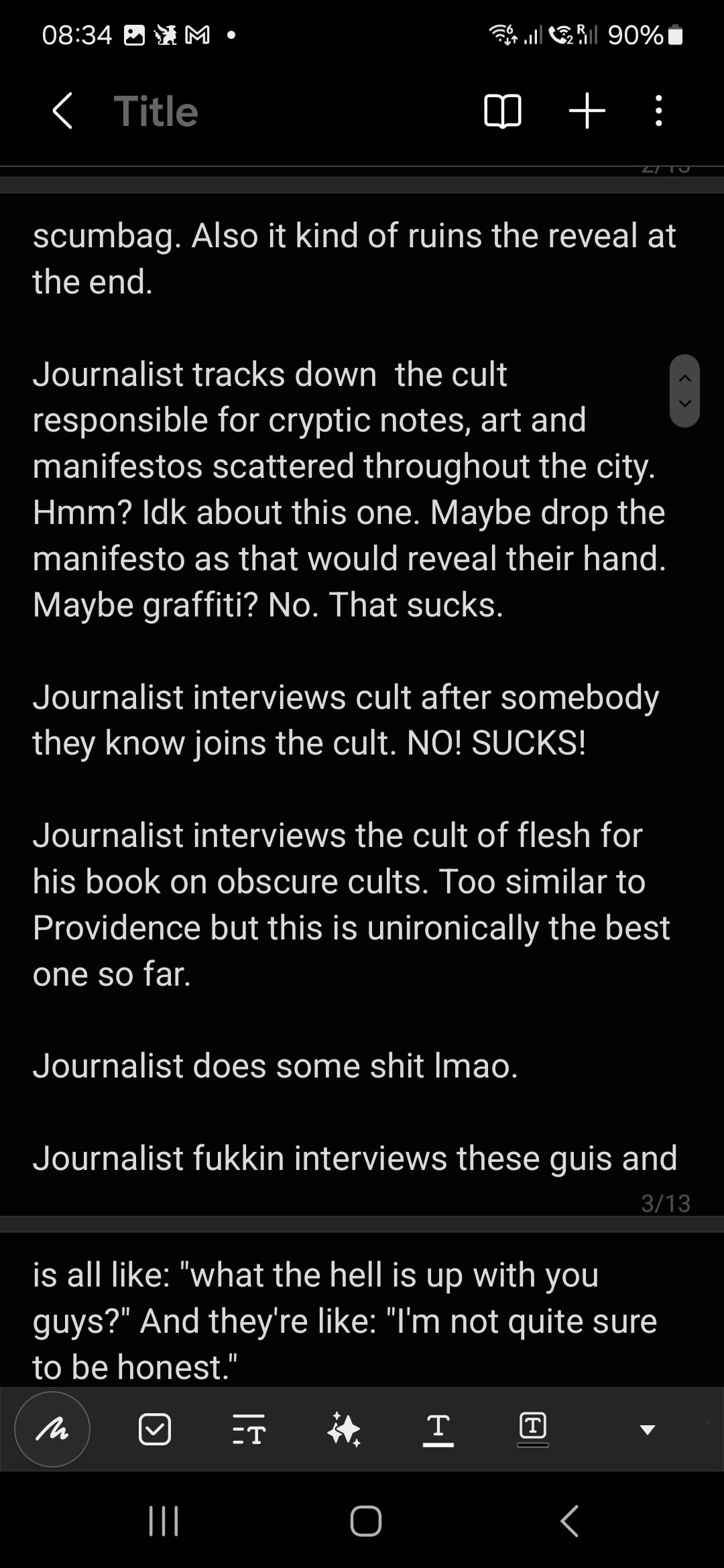Go back from the note
Screen dimensions: 724x1568
click(62, 111)
